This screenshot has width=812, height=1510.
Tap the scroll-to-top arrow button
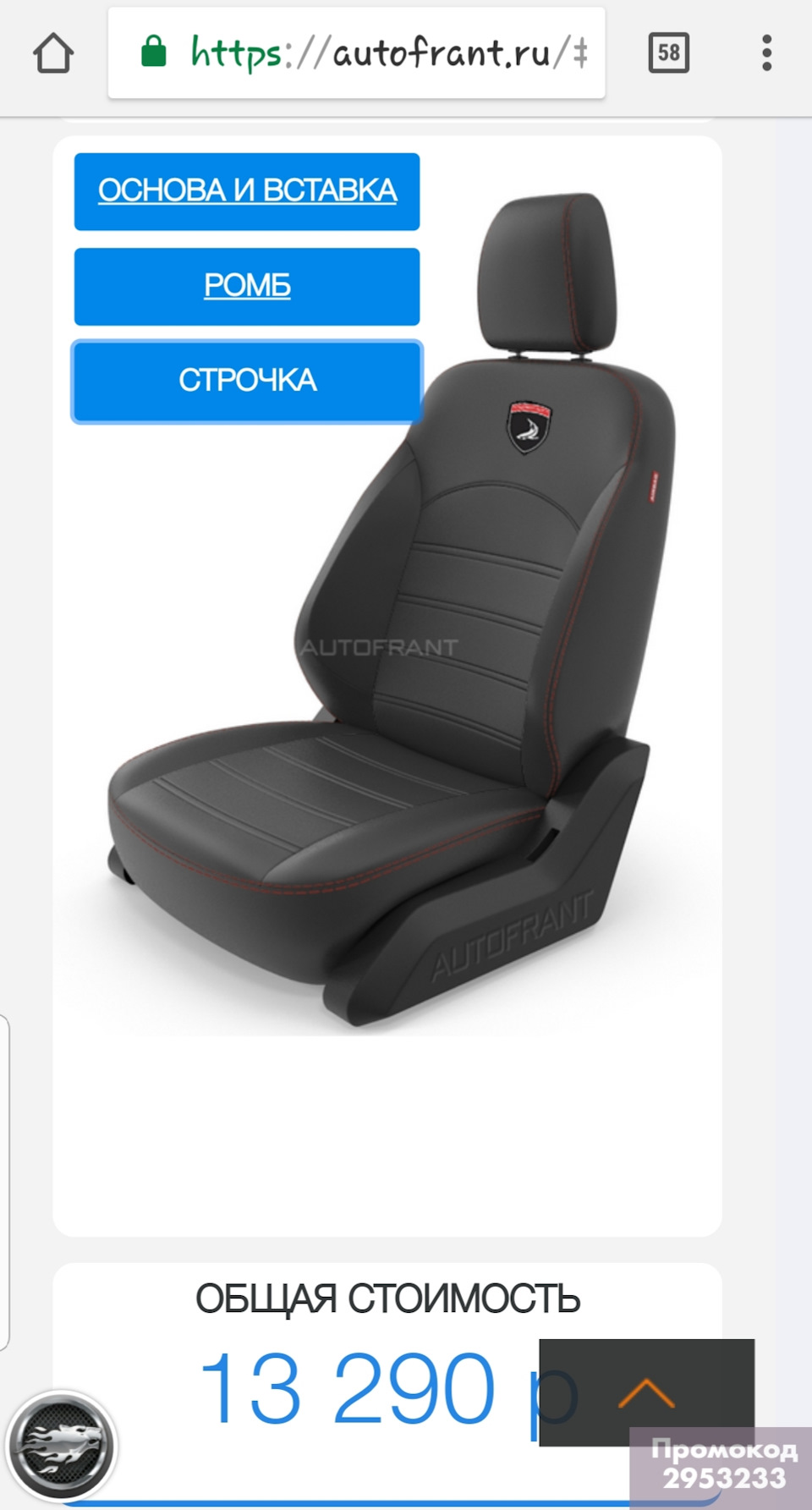pos(646,1392)
